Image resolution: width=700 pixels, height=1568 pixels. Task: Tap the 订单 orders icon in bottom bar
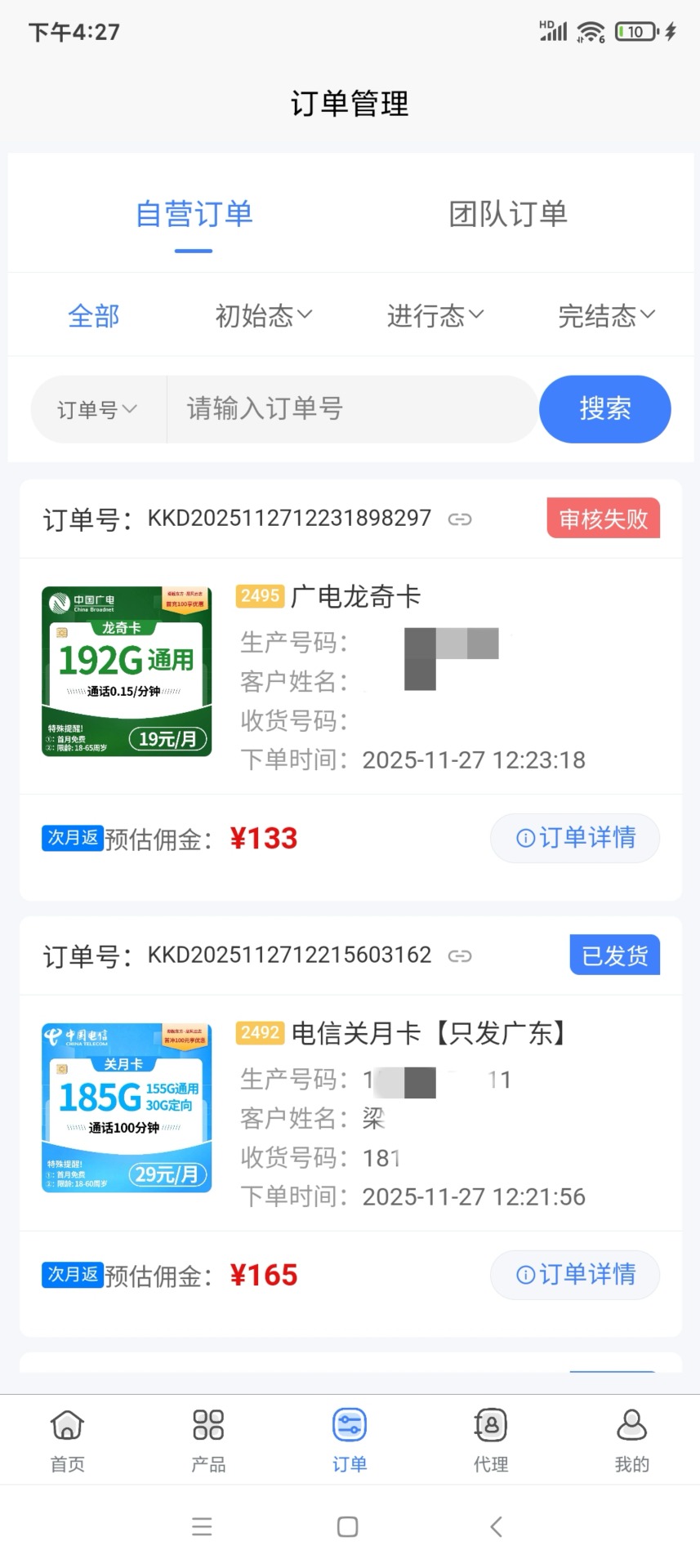(x=349, y=1440)
